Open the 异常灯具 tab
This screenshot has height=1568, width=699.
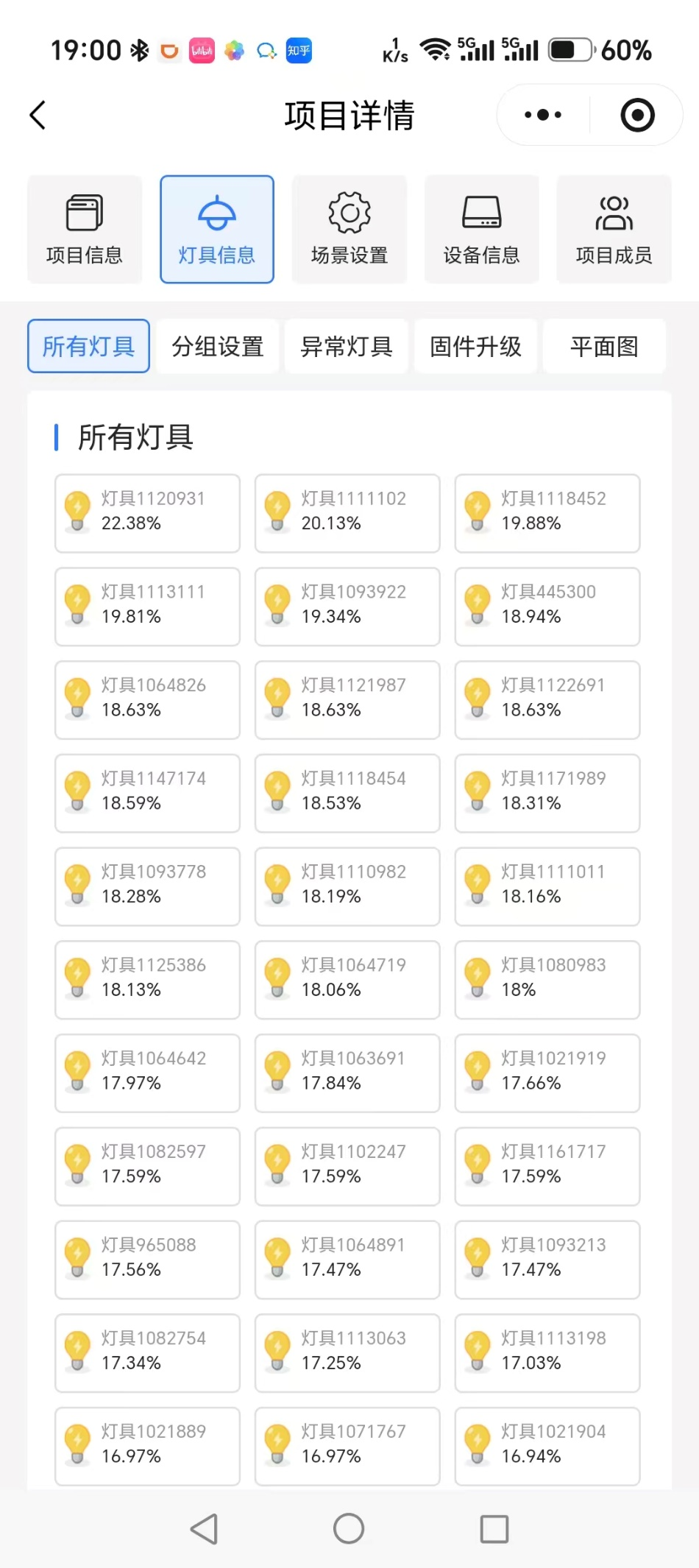pyautogui.click(x=346, y=346)
